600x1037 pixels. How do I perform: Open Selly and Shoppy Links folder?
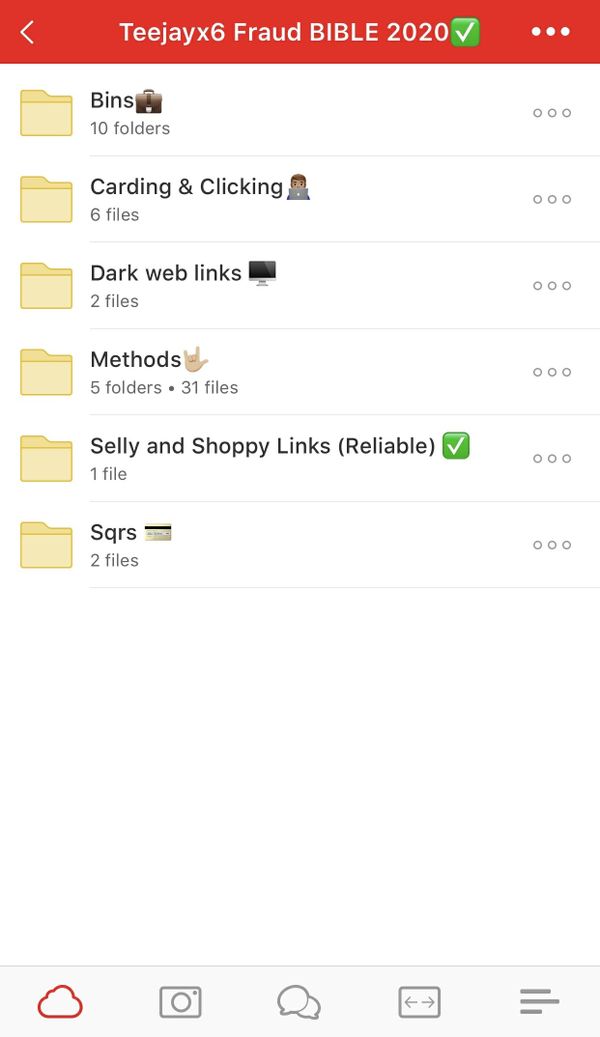pyautogui.click(x=300, y=459)
